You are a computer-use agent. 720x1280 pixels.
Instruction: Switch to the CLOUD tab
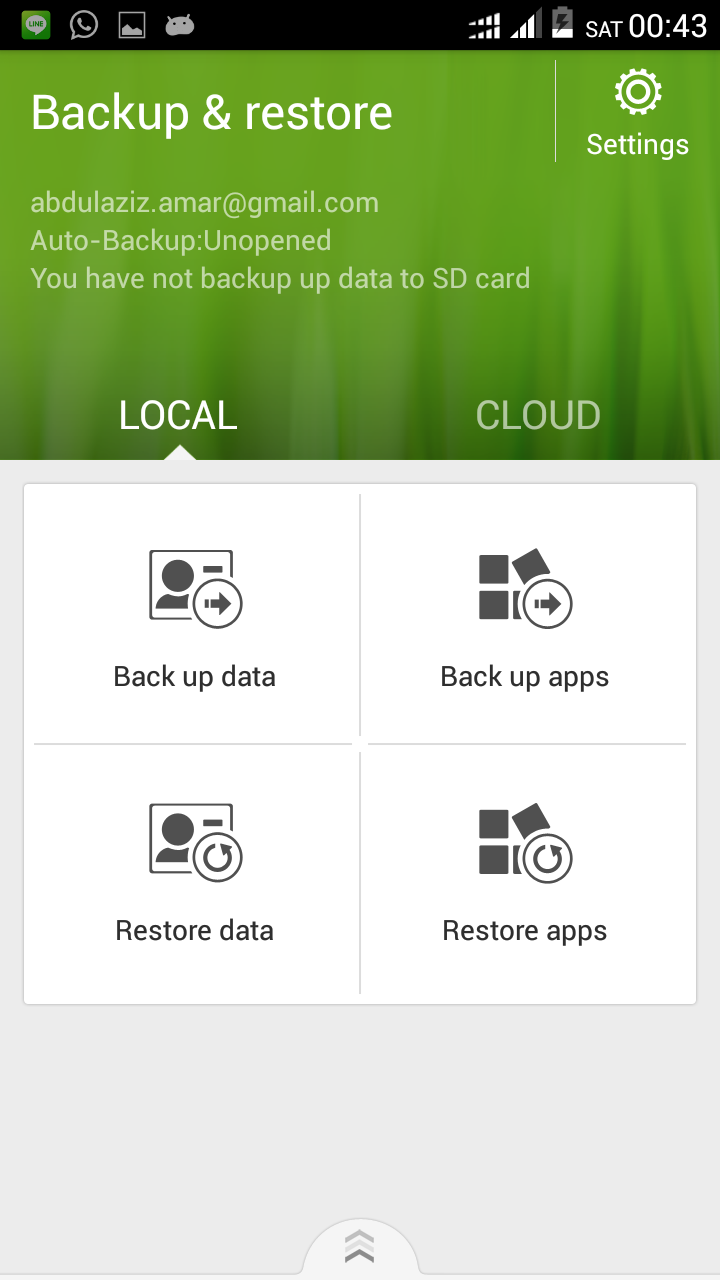pos(538,415)
